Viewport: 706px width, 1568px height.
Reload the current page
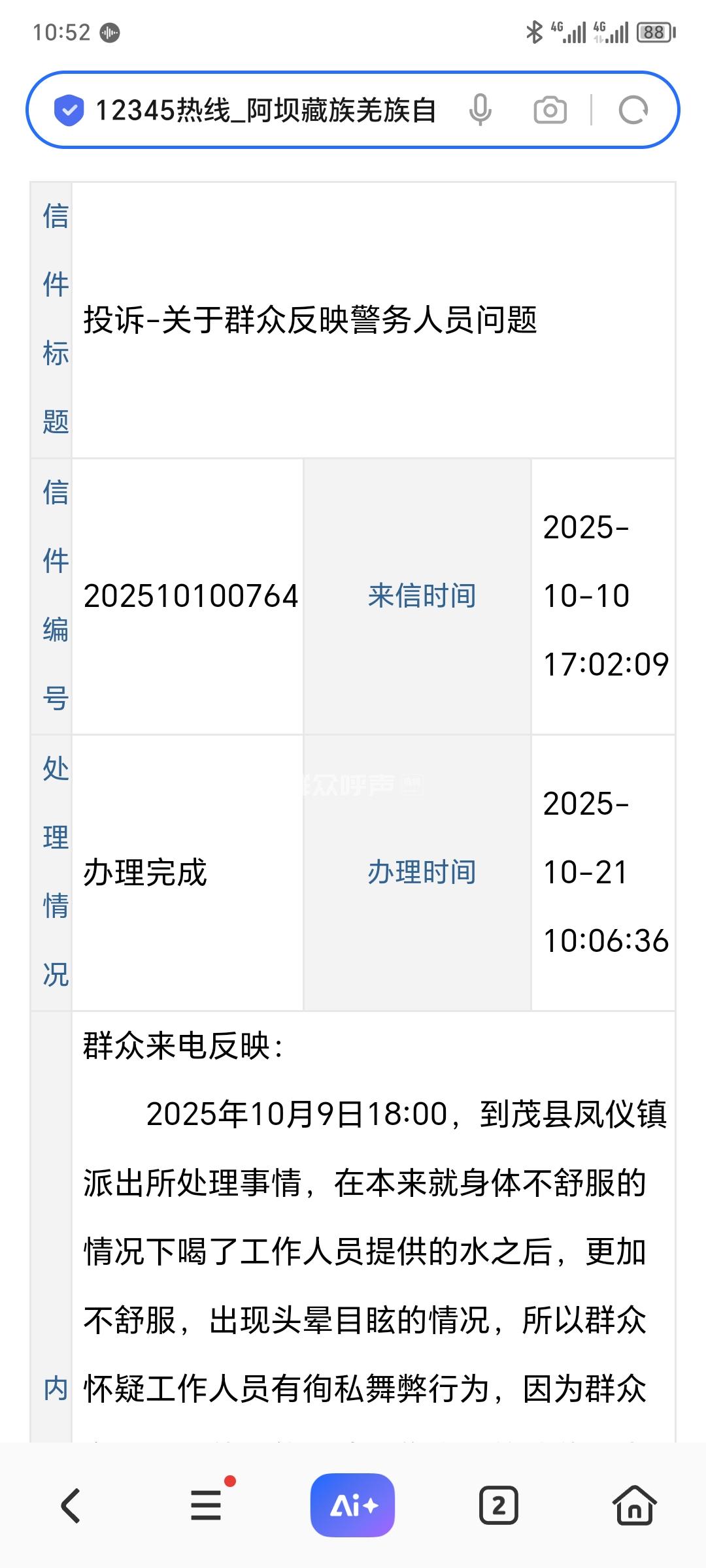pyautogui.click(x=633, y=110)
